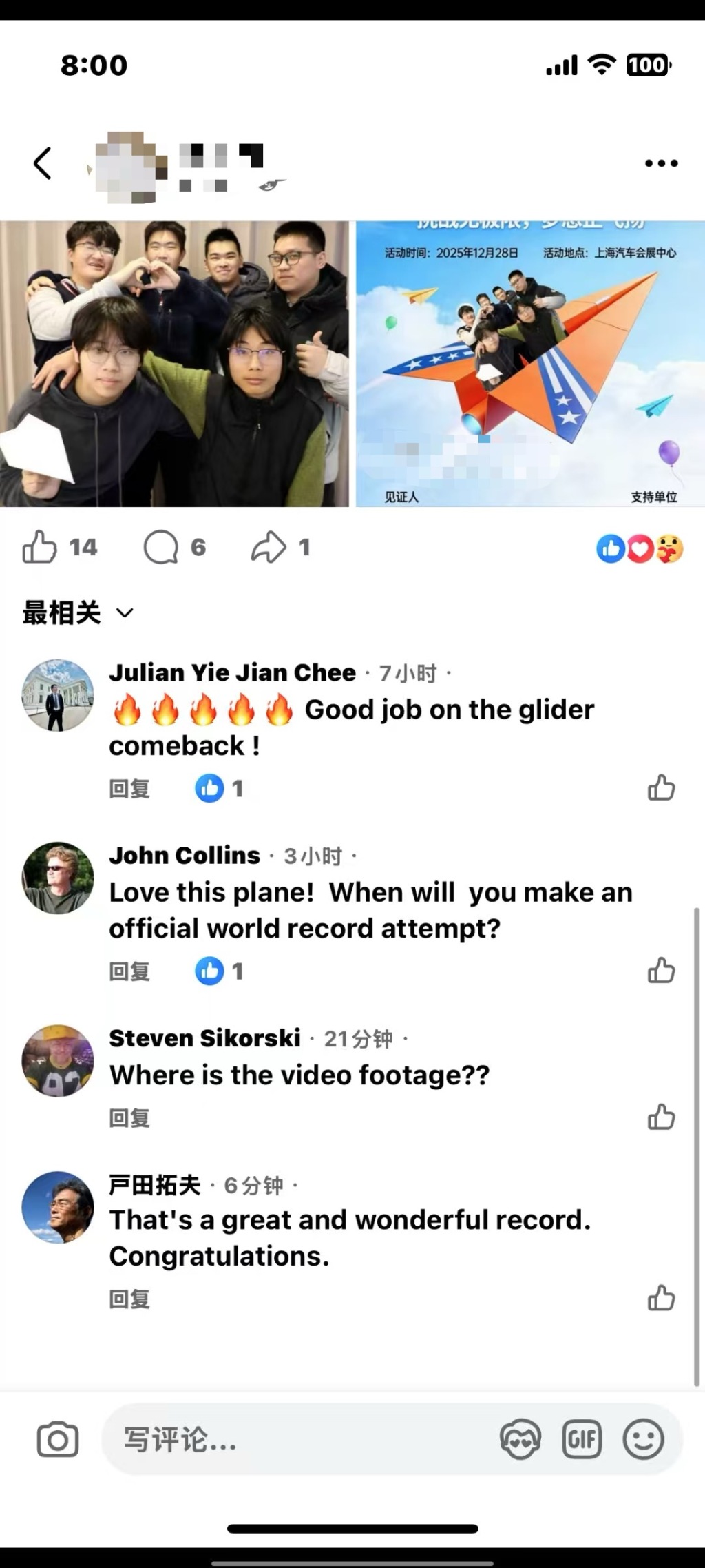Open the orange paper airplane poster image
Screen dimensions: 705x1568
(530, 364)
